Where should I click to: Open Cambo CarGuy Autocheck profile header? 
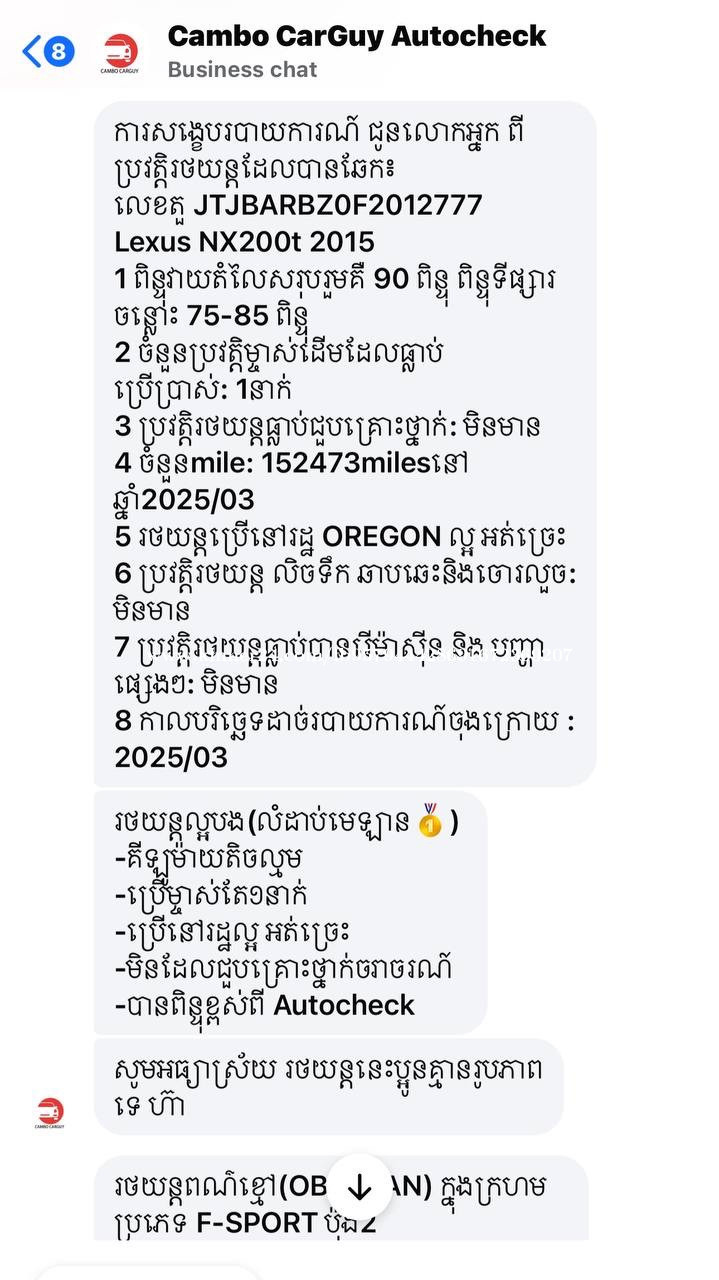pyautogui.click(x=356, y=51)
